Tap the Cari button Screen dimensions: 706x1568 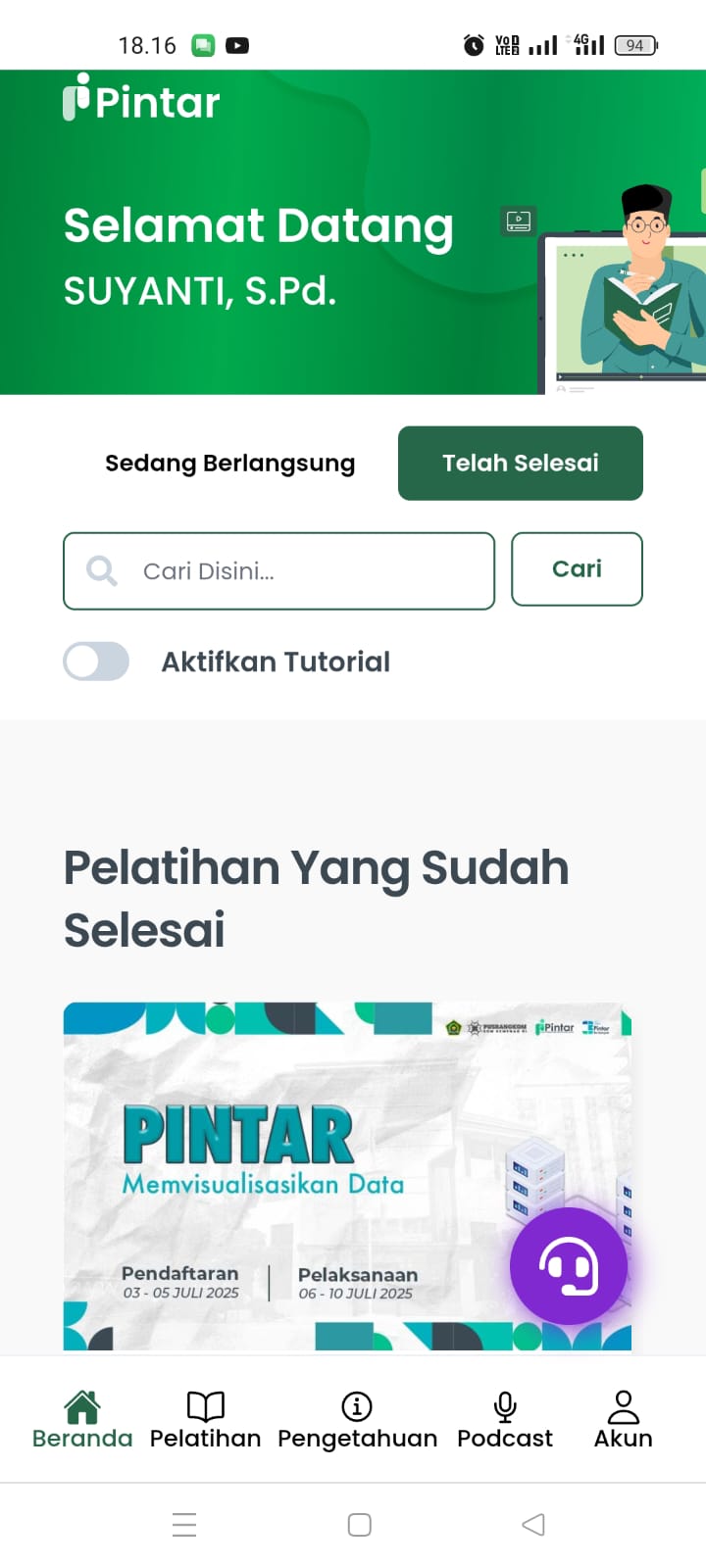point(577,569)
